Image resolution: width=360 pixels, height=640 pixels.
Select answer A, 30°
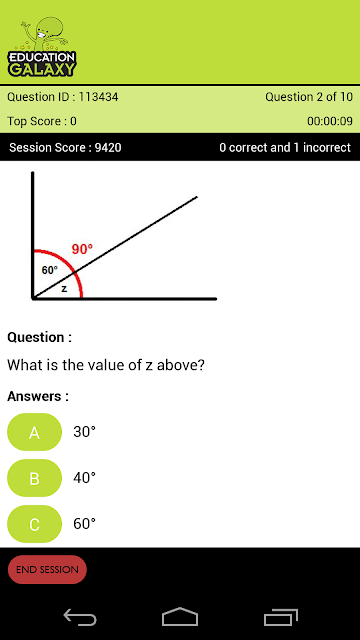click(x=34, y=432)
